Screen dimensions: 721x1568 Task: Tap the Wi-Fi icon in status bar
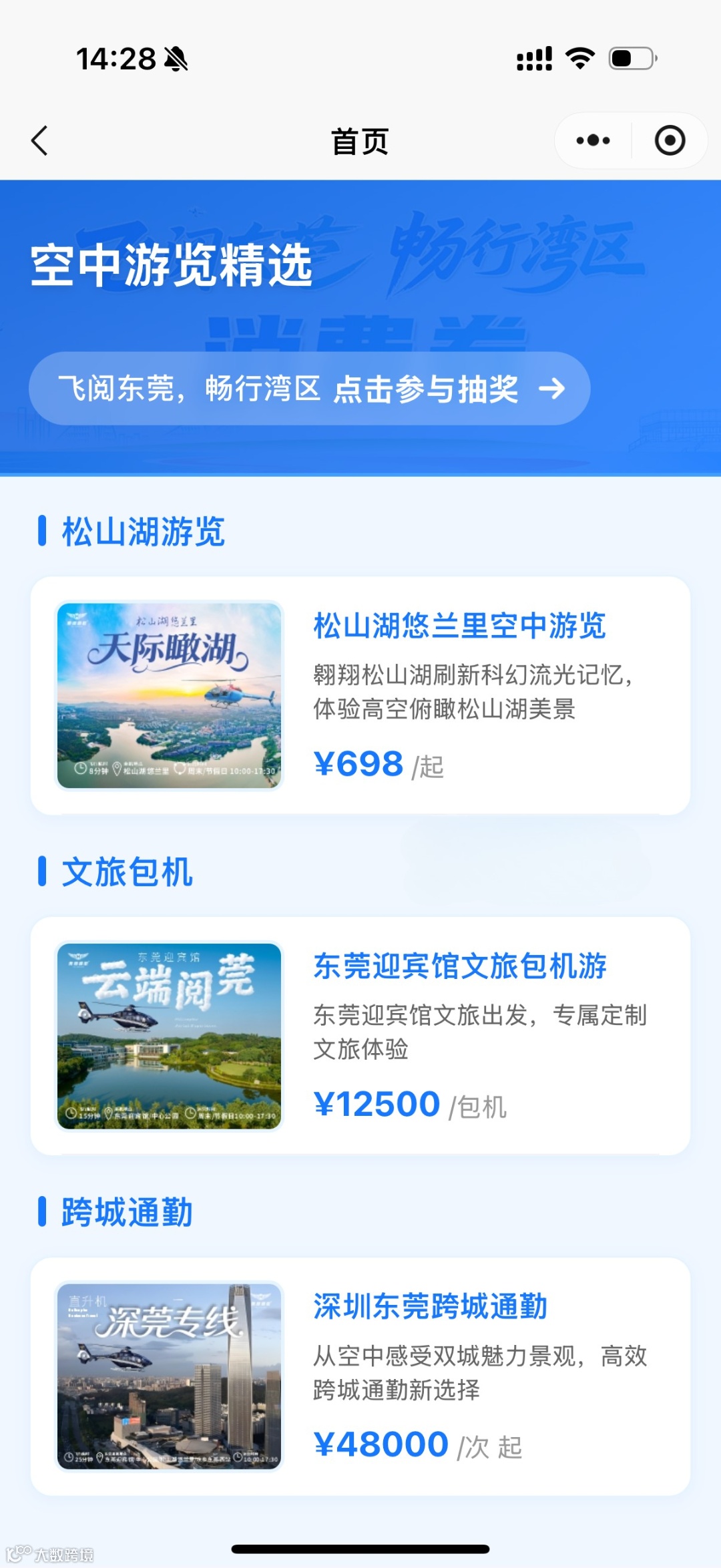(x=578, y=59)
